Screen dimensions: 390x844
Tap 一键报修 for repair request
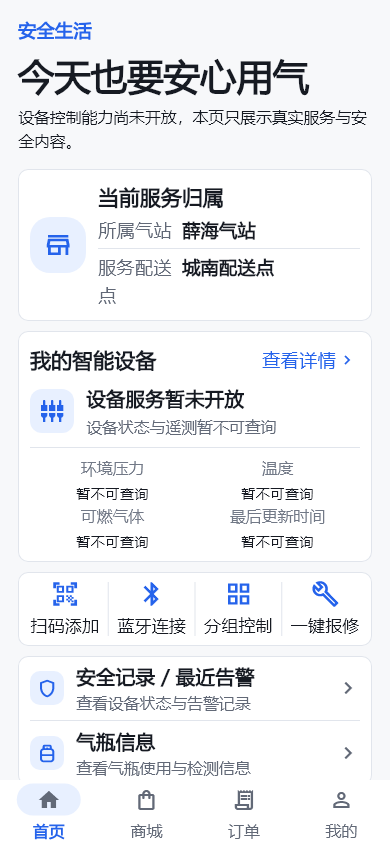[x=325, y=609]
